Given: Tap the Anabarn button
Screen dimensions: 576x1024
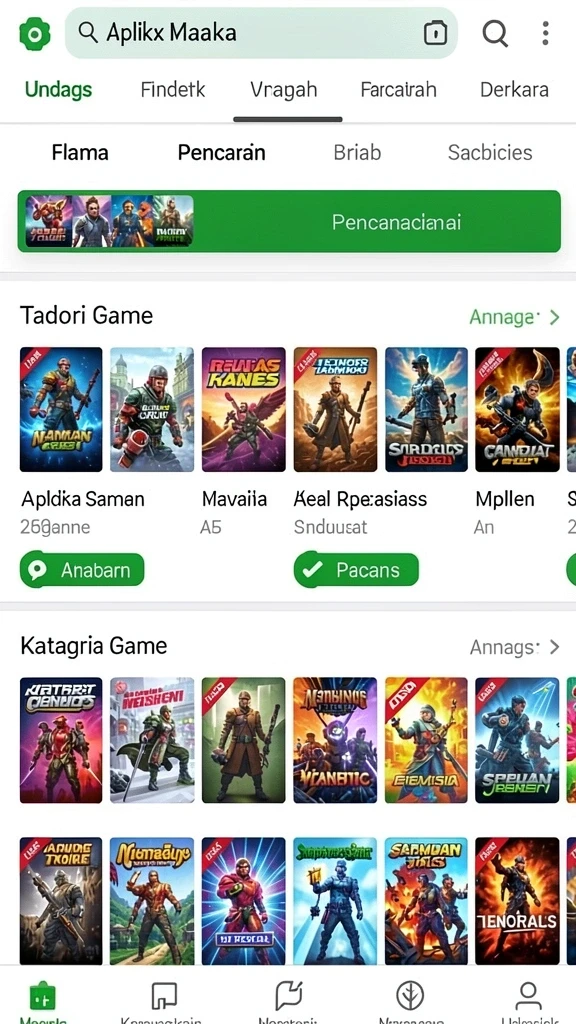Looking at the screenshot, I should click(82, 570).
